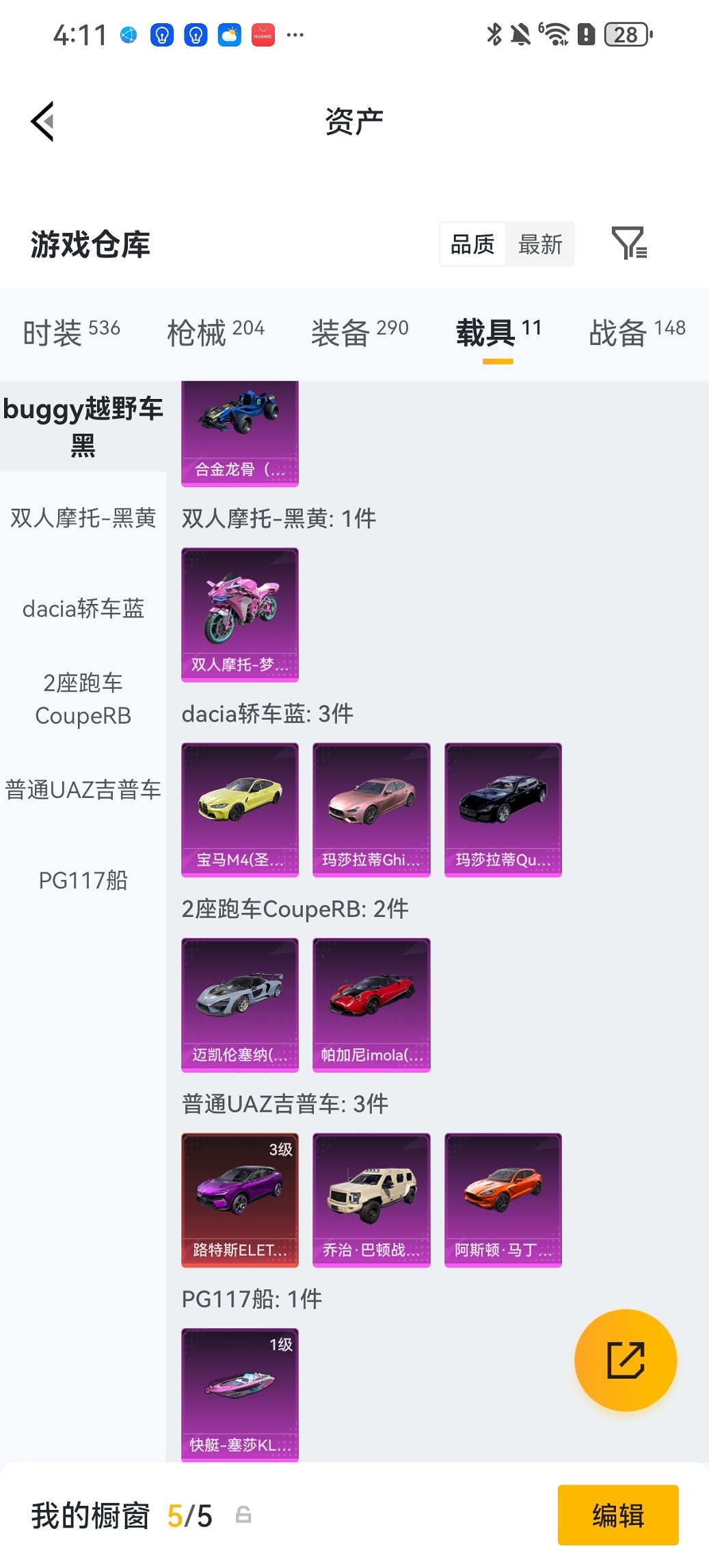Tap the back arrow to exit 资产 page

pyautogui.click(x=42, y=120)
